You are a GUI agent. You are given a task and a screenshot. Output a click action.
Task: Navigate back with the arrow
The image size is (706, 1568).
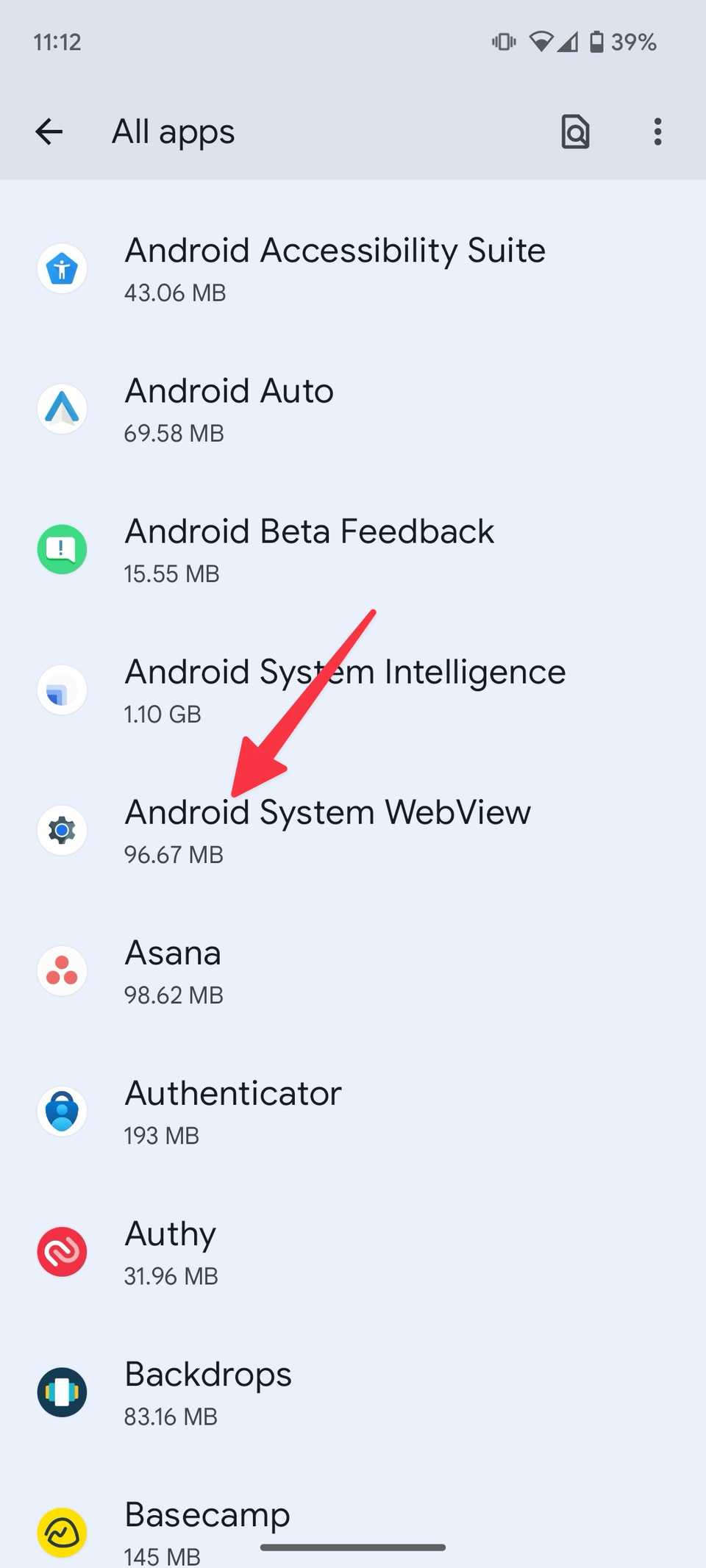49,132
